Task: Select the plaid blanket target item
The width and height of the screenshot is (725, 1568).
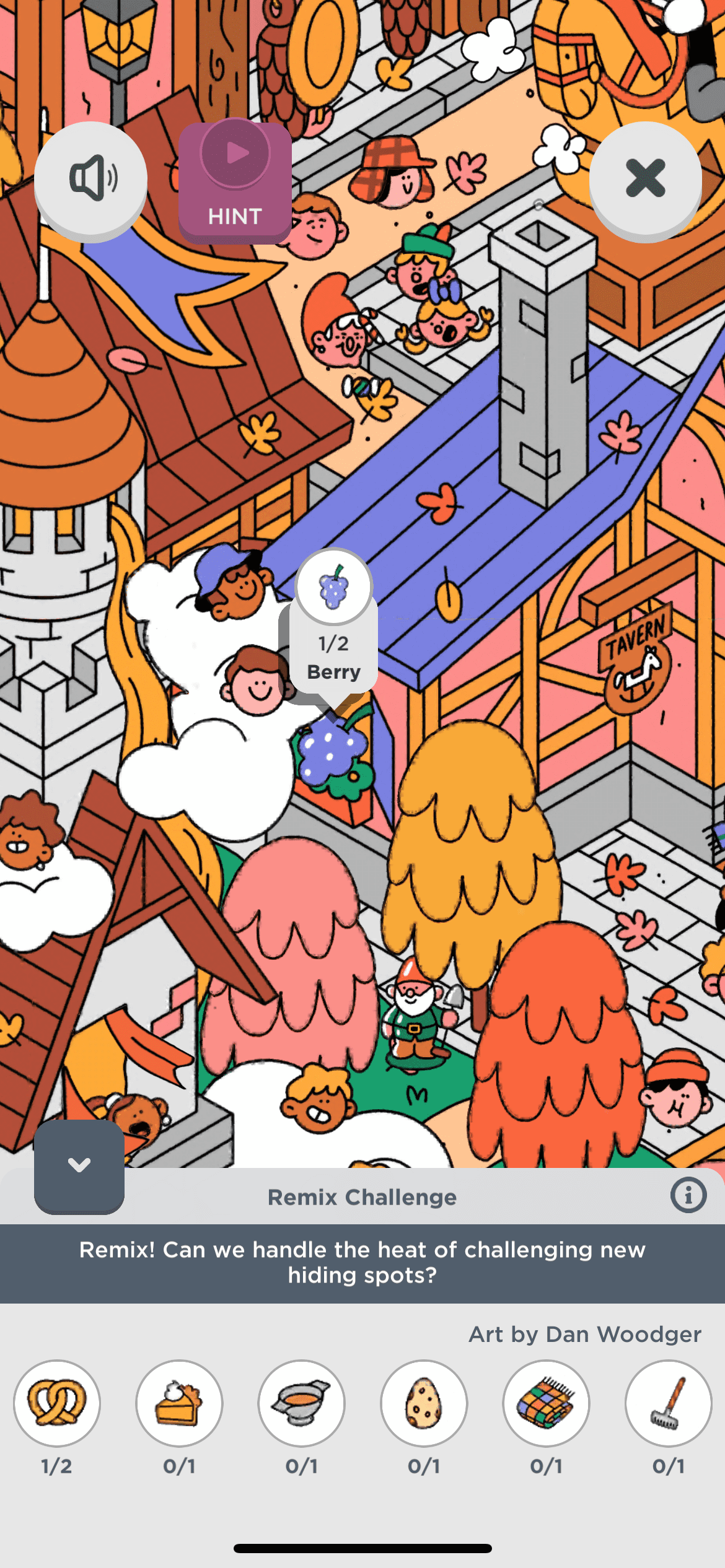Action: 546,1403
